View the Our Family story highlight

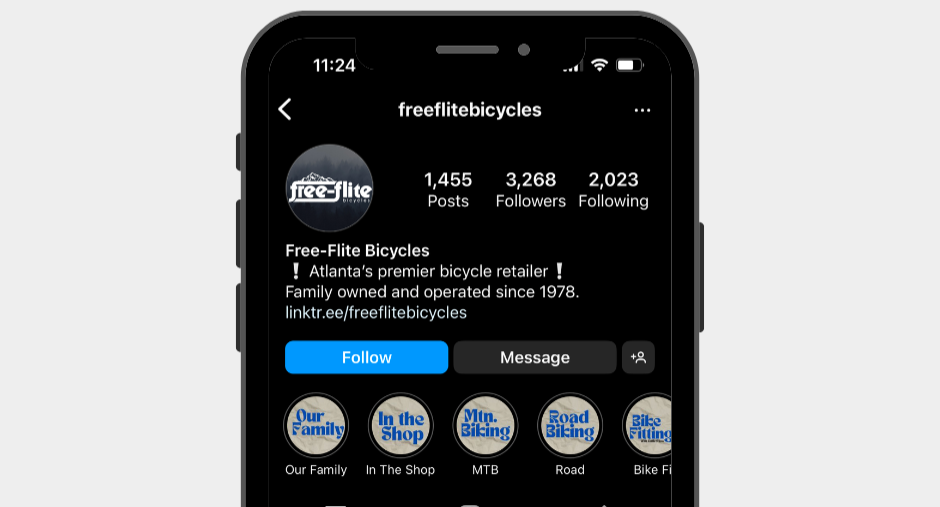click(316, 425)
